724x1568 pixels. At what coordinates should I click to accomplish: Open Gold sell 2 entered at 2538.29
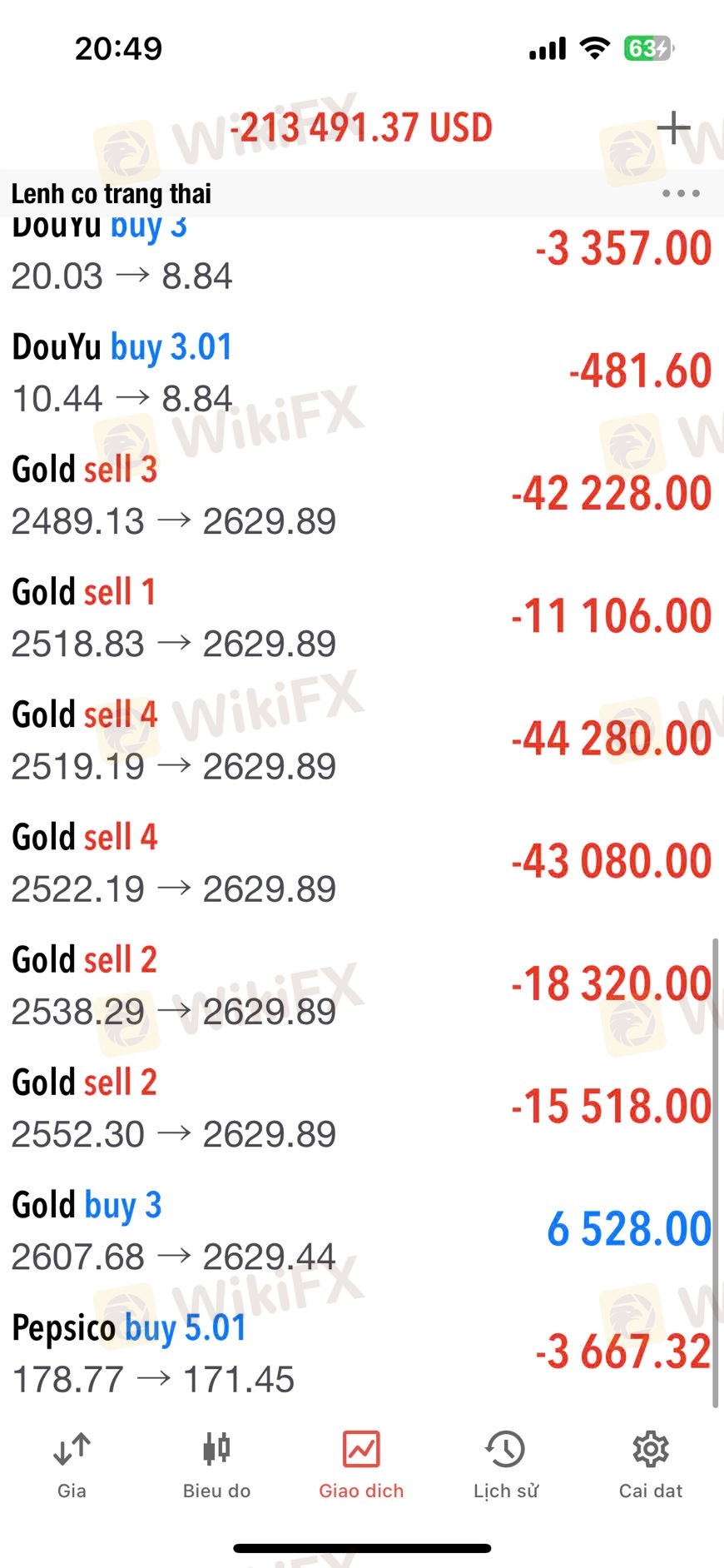362,984
